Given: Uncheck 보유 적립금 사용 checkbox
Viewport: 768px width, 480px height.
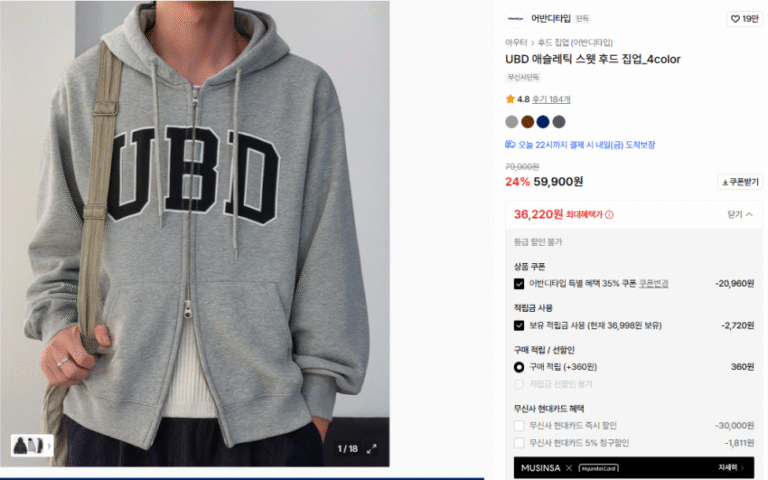Looking at the screenshot, I should (x=519, y=325).
